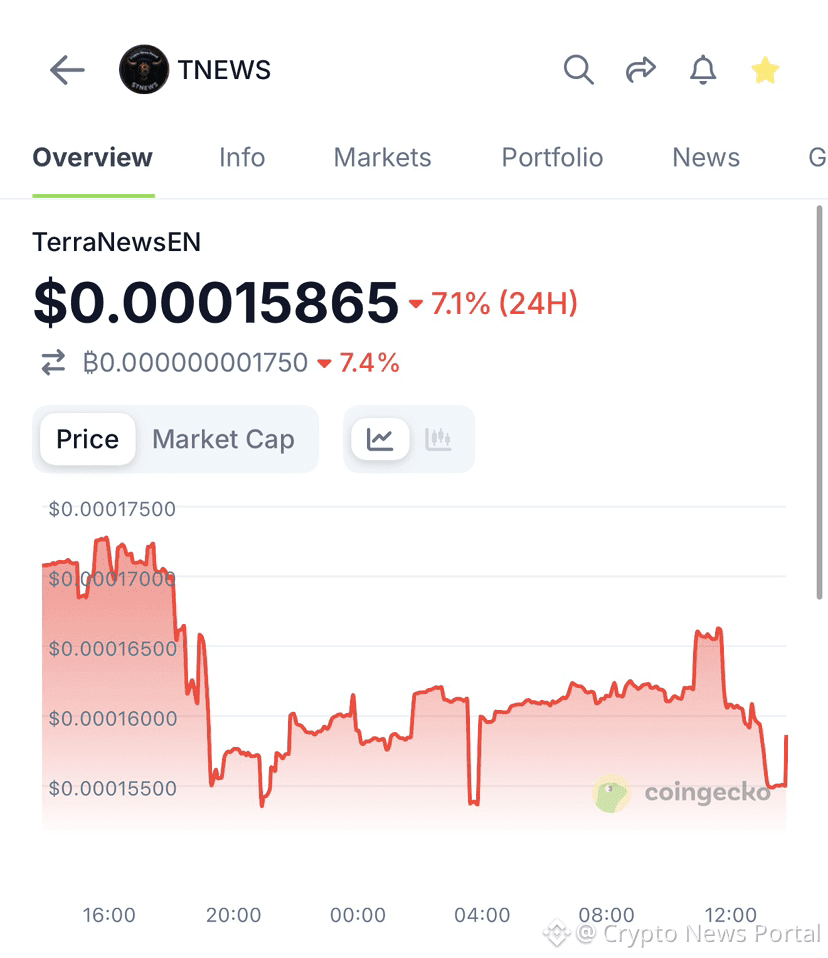This screenshot has height=958, width=828.
Task: Tap the search icon
Action: point(578,70)
